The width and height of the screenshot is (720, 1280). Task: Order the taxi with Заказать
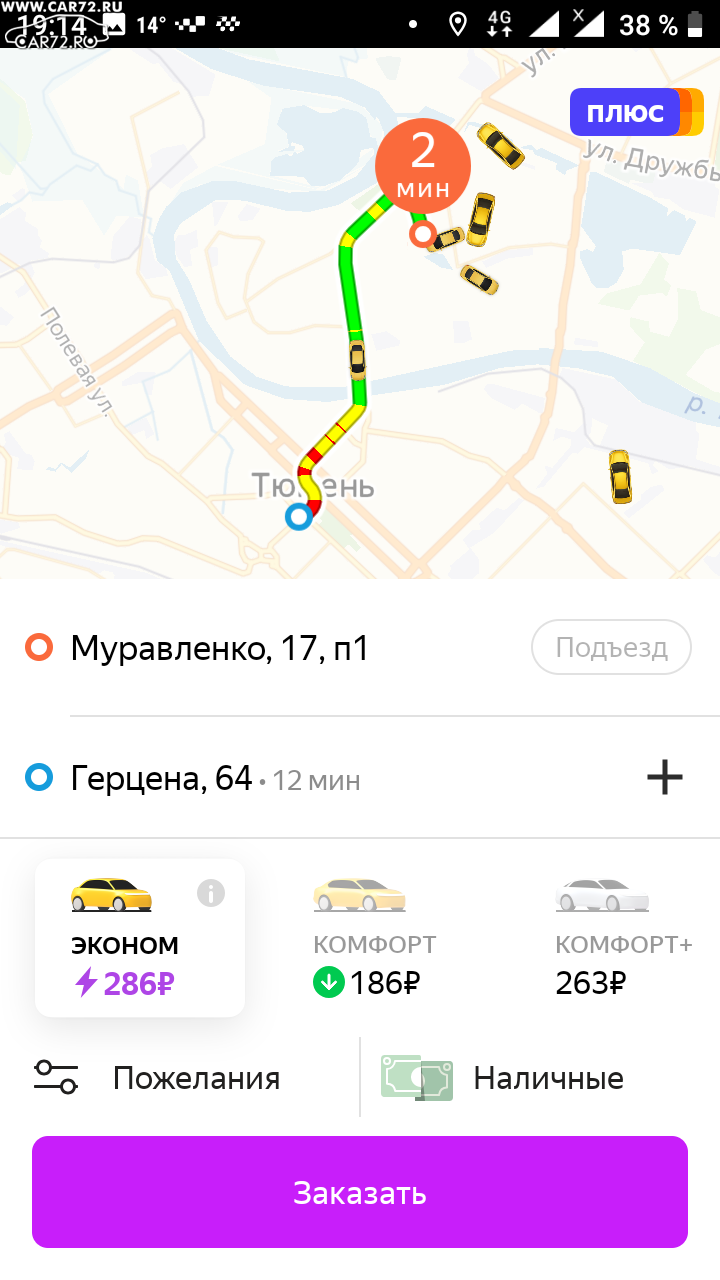click(x=360, y=1192)
